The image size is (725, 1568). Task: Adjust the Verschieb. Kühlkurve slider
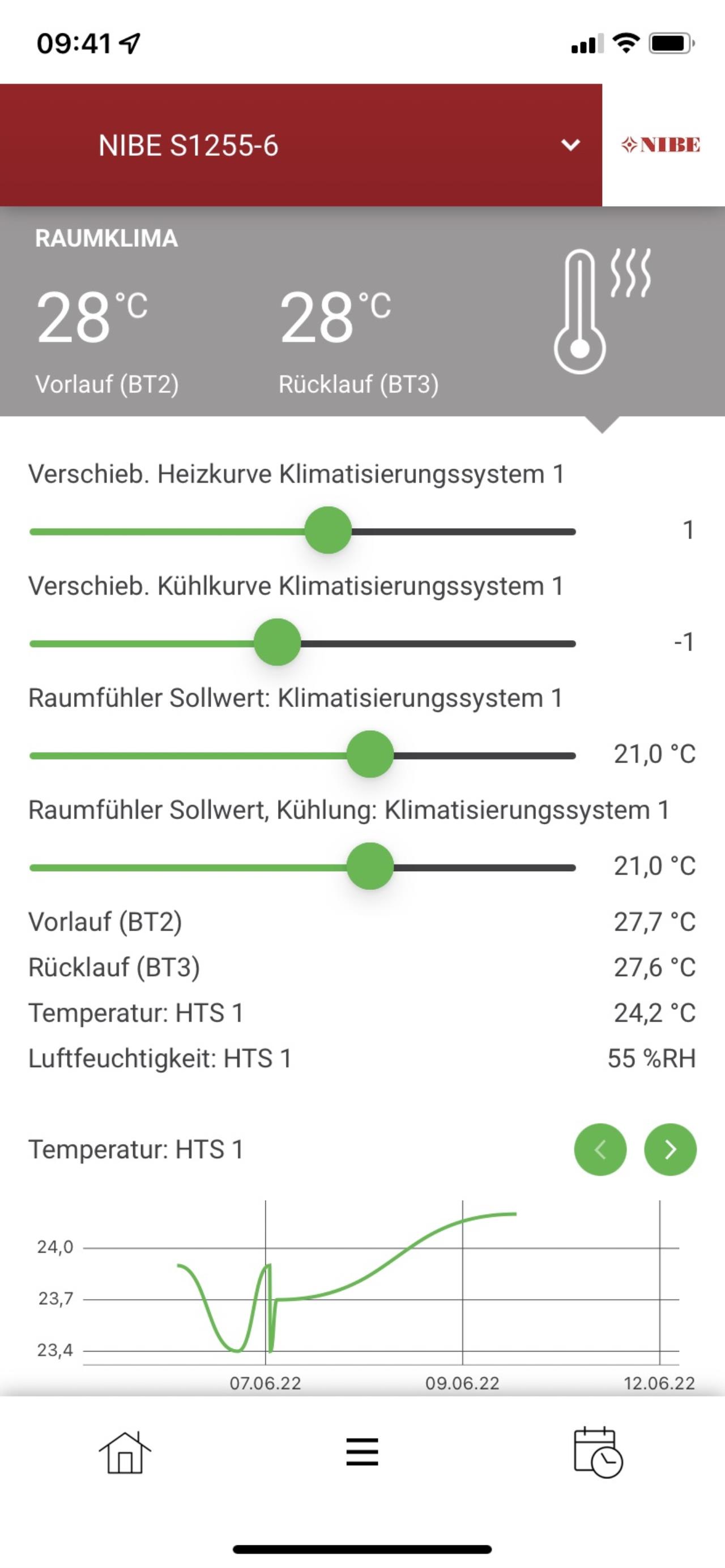pos(277,643)
